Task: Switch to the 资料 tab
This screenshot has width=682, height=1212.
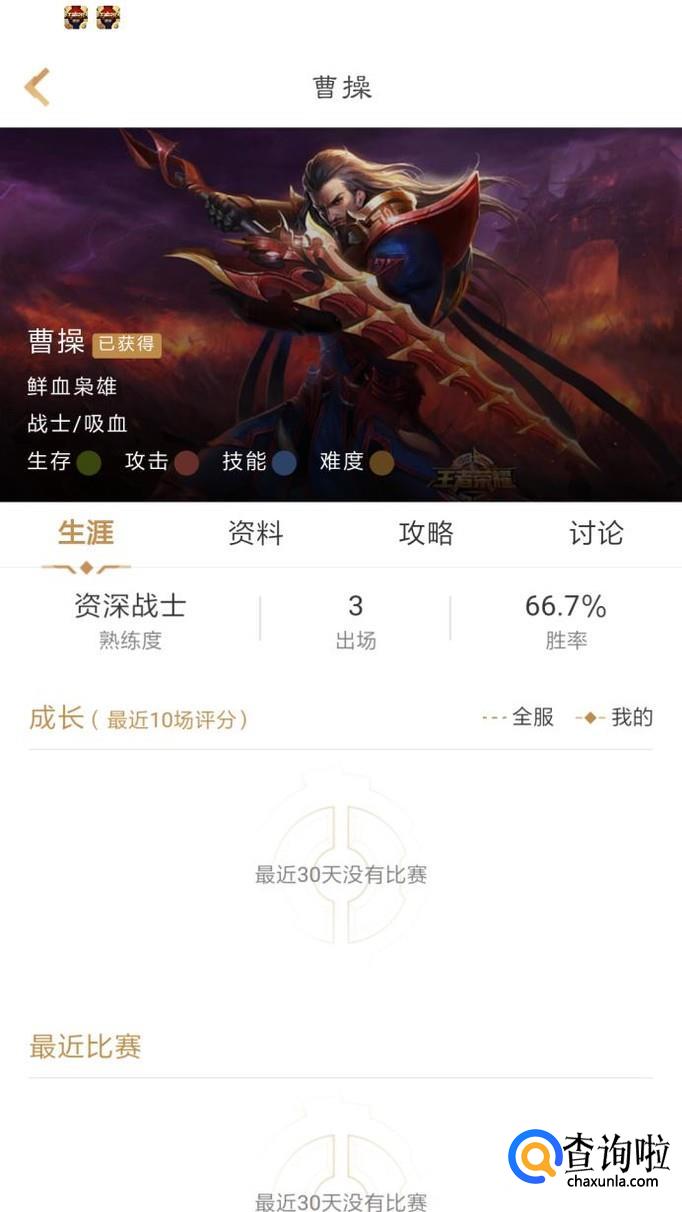Action: click(256, 534)
